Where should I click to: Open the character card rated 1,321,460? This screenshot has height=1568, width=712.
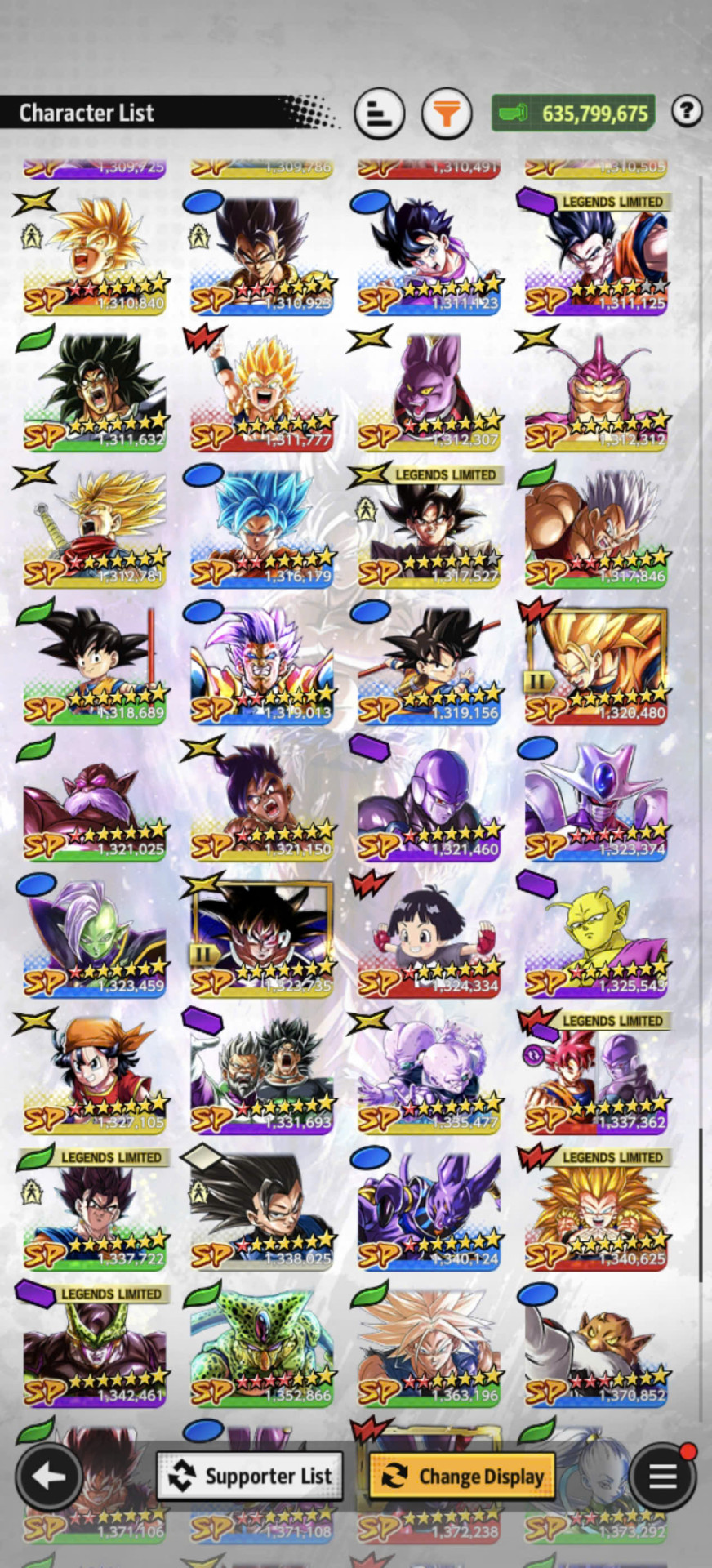429,800
